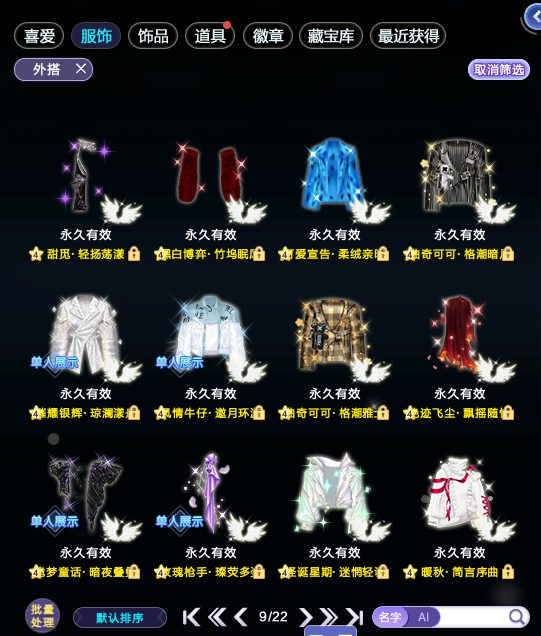Switch to the 道具 tab
This screenshot has width=541, height=636.
pyautogui.click(x=210, y=36)
